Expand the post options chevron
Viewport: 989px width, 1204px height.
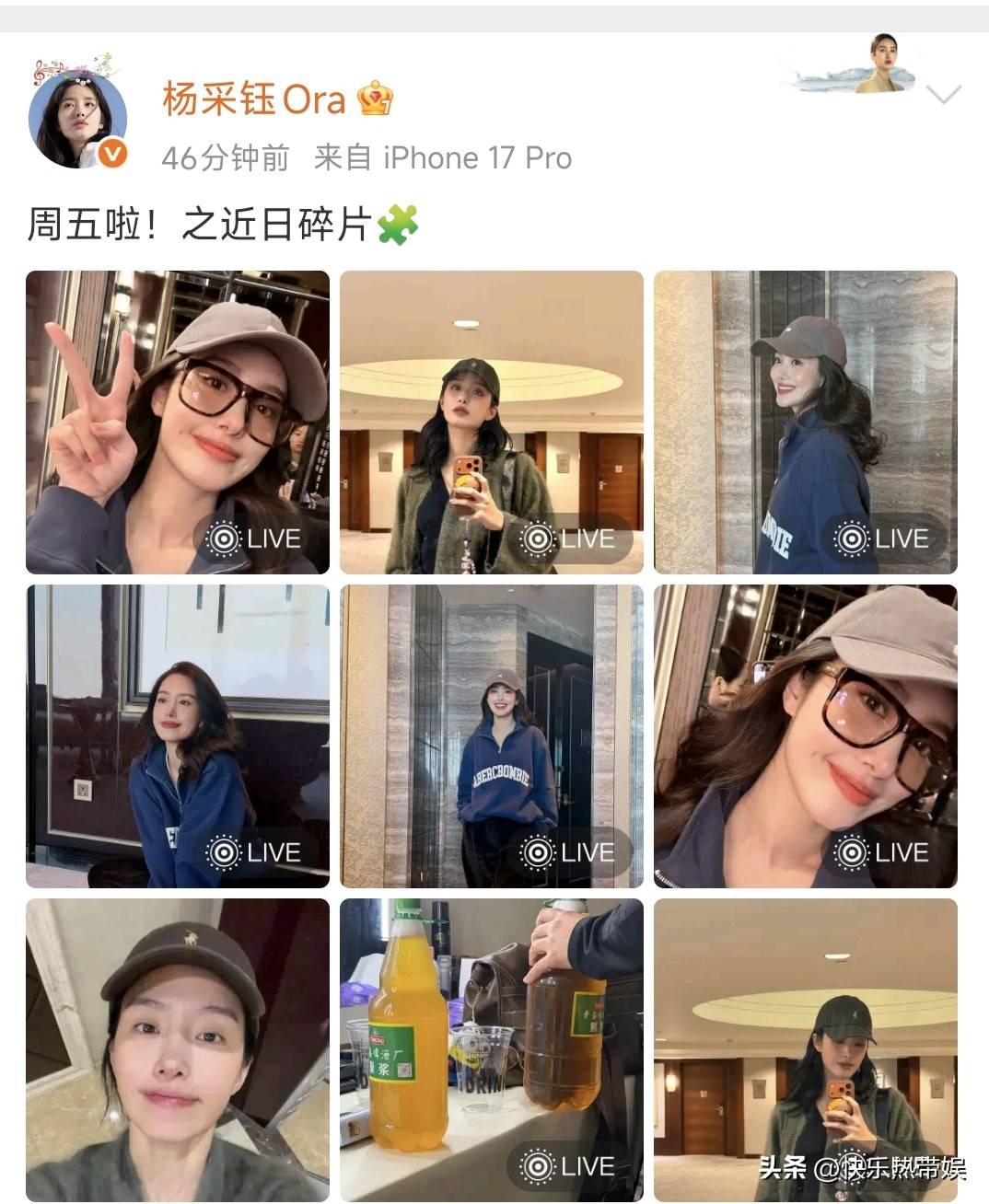(x=944, y=94)
